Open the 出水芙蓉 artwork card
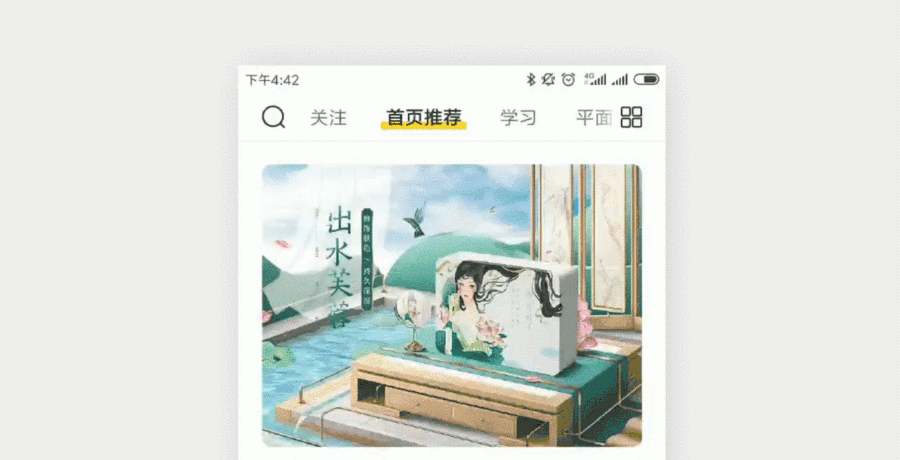Image resolution: width=900 pixels, height=460 pixels. click(451, 305)
